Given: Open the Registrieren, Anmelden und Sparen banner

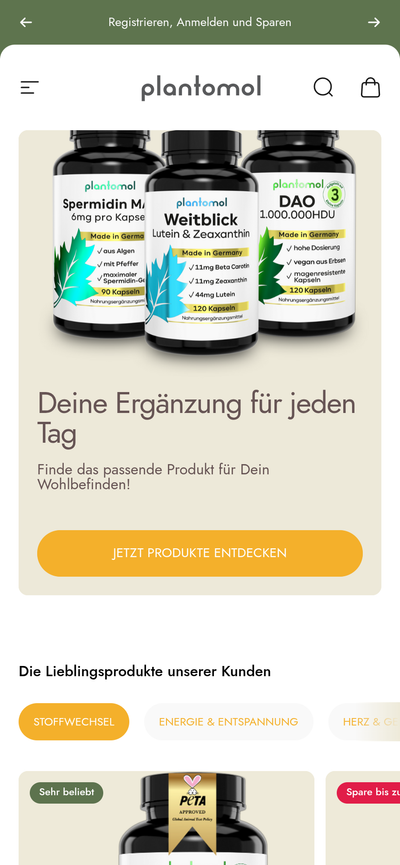Looking at the screenshot, I should tap(200, 22).
